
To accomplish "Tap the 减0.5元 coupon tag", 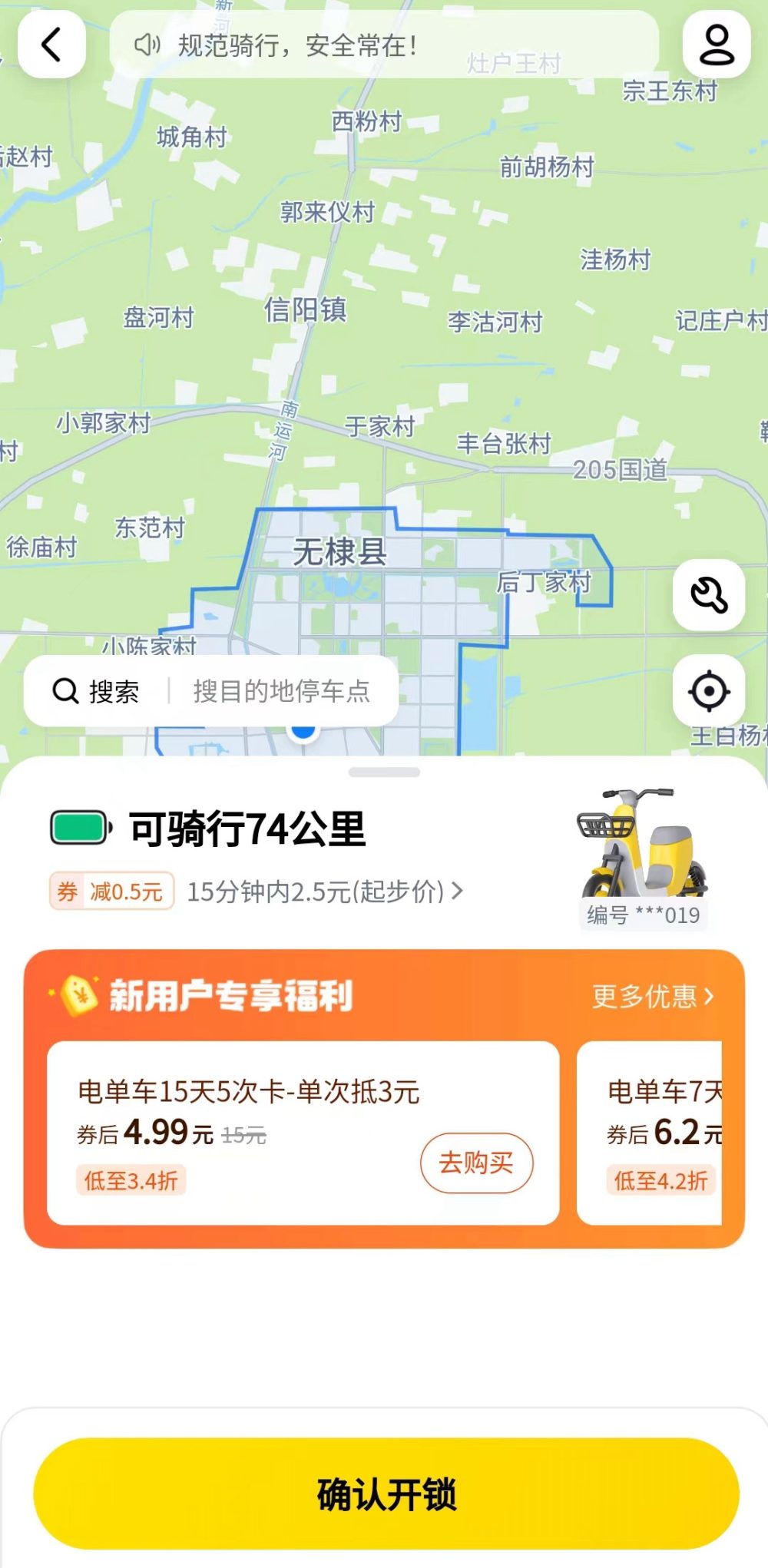I will [112, 892].
